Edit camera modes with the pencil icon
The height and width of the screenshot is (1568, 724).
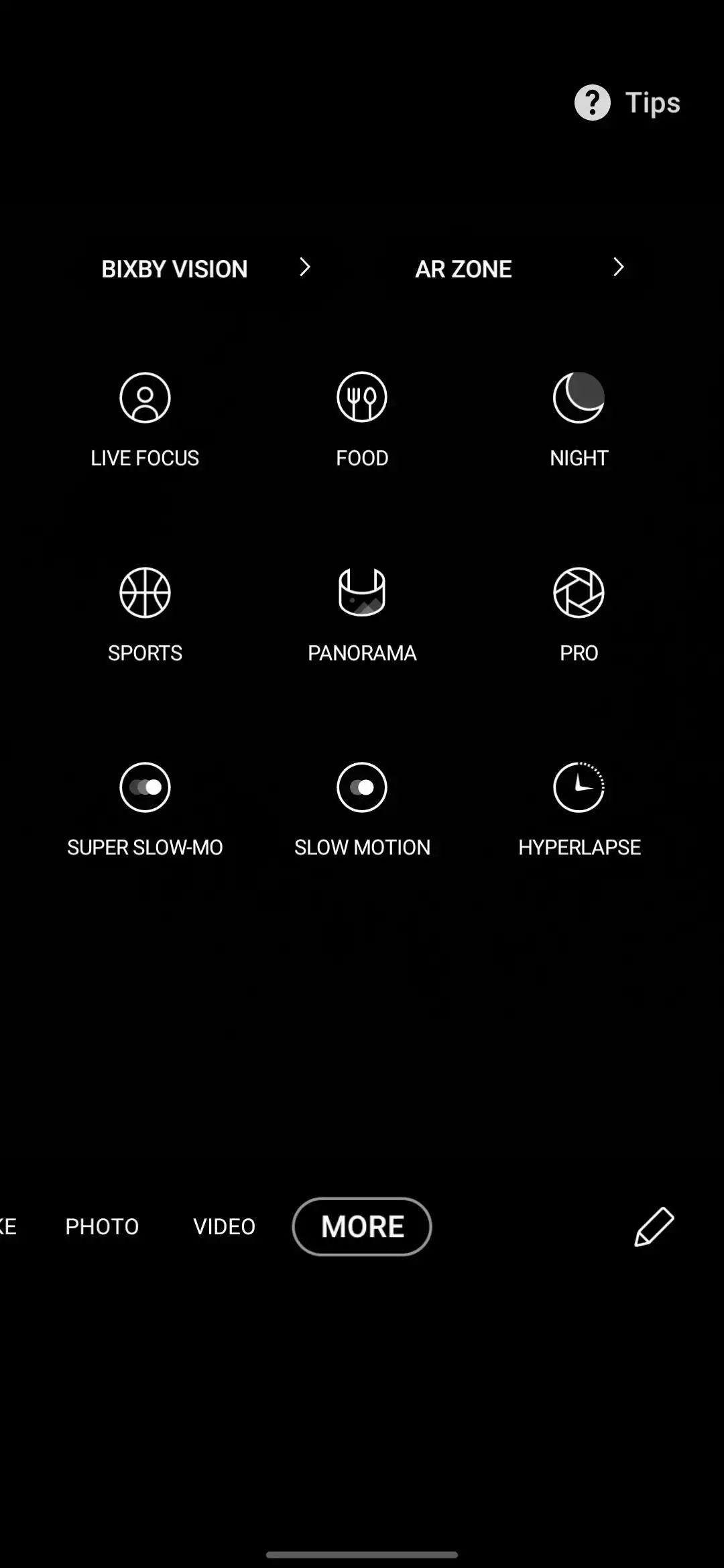click(x=654, y=1226)
